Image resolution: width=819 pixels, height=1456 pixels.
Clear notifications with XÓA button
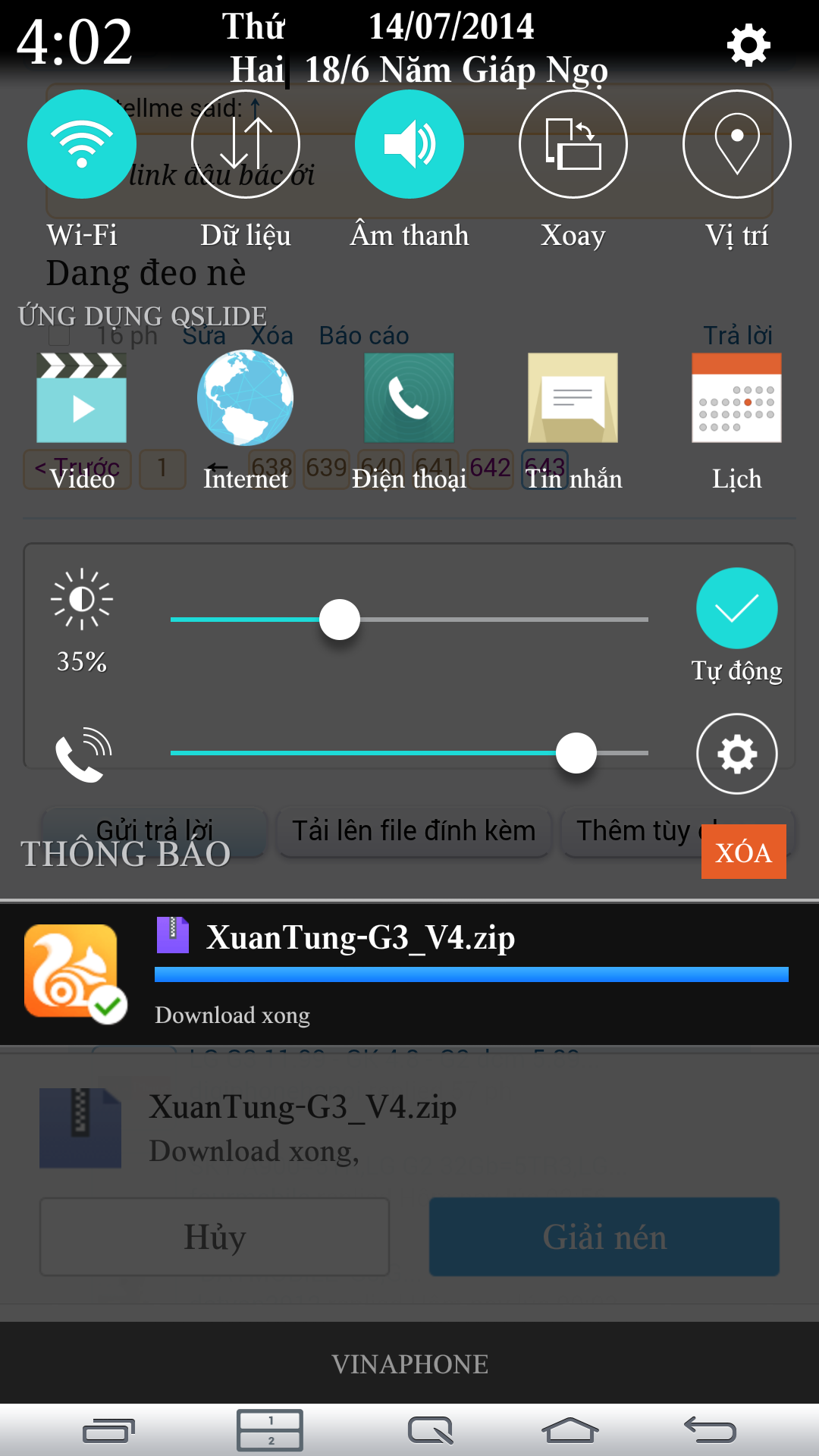coord(743,852)
